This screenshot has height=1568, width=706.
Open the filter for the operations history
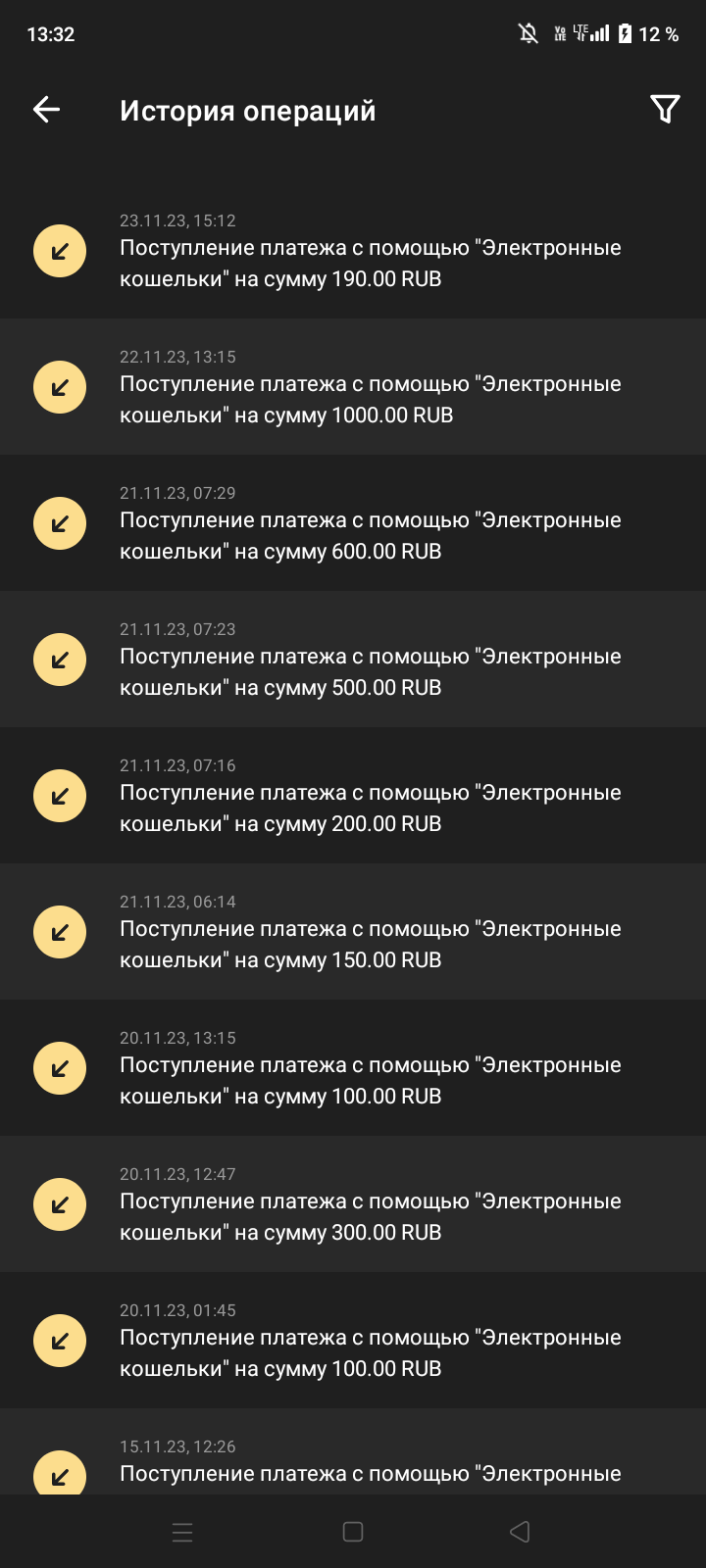[665, 110]
